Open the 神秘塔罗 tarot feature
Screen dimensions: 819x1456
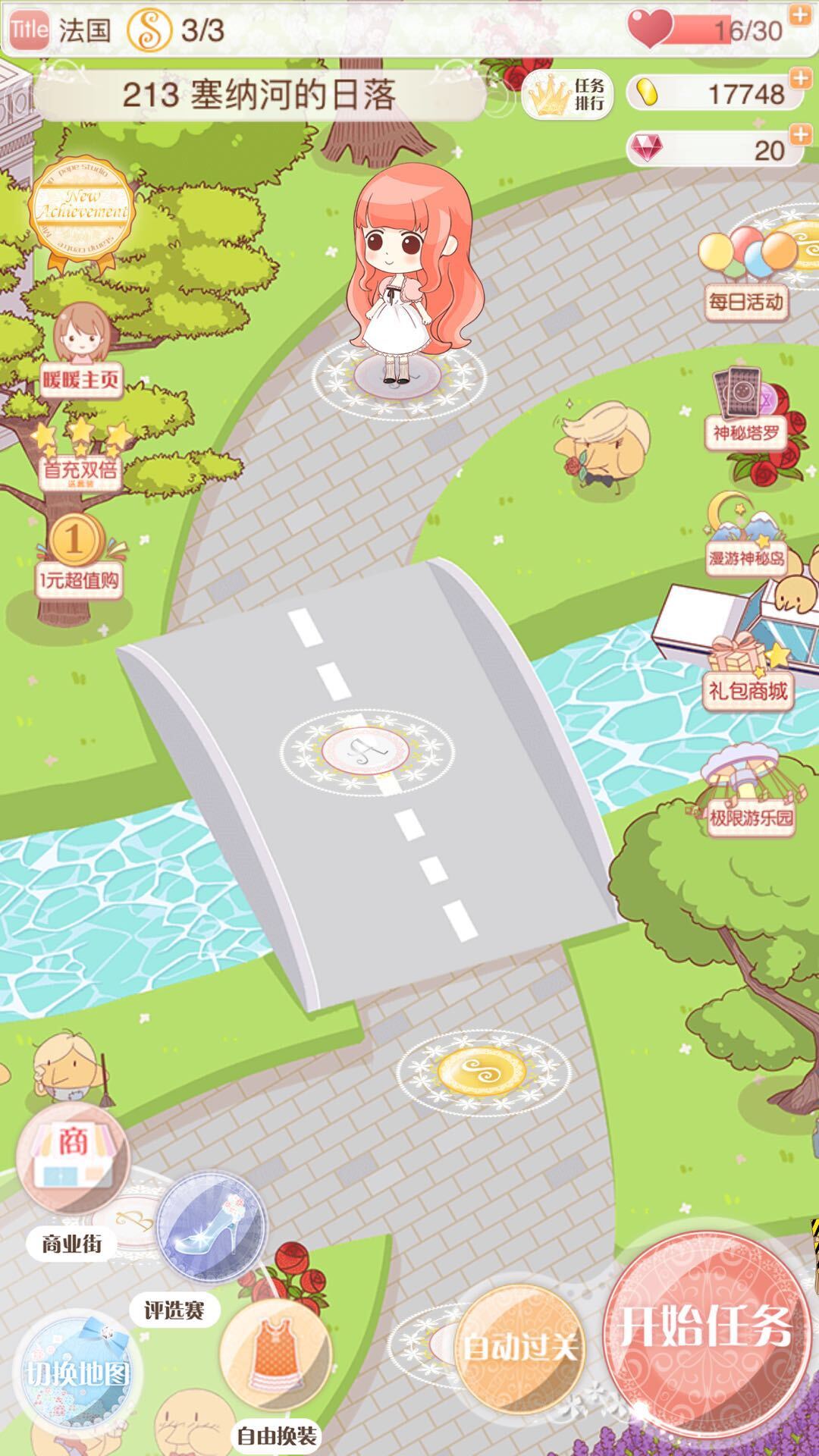[745, 409]
